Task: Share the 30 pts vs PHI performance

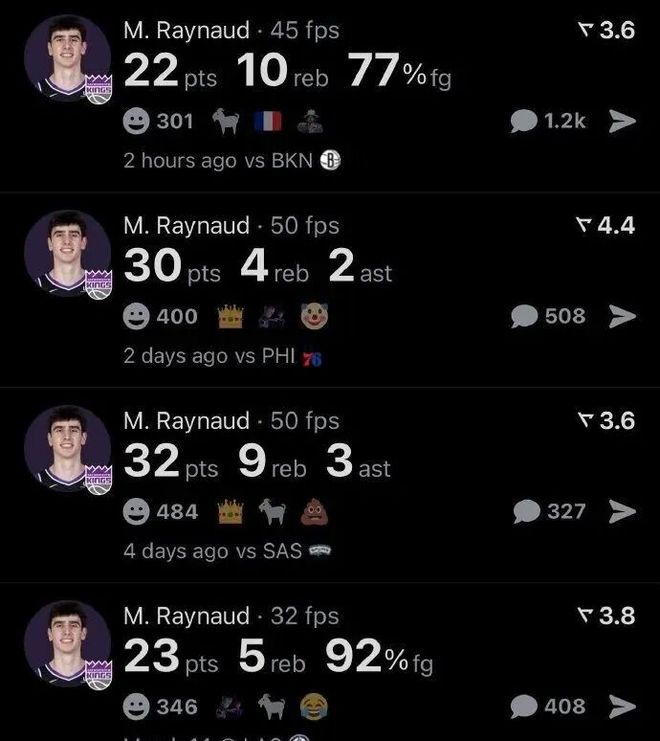Action: point(623,317)
